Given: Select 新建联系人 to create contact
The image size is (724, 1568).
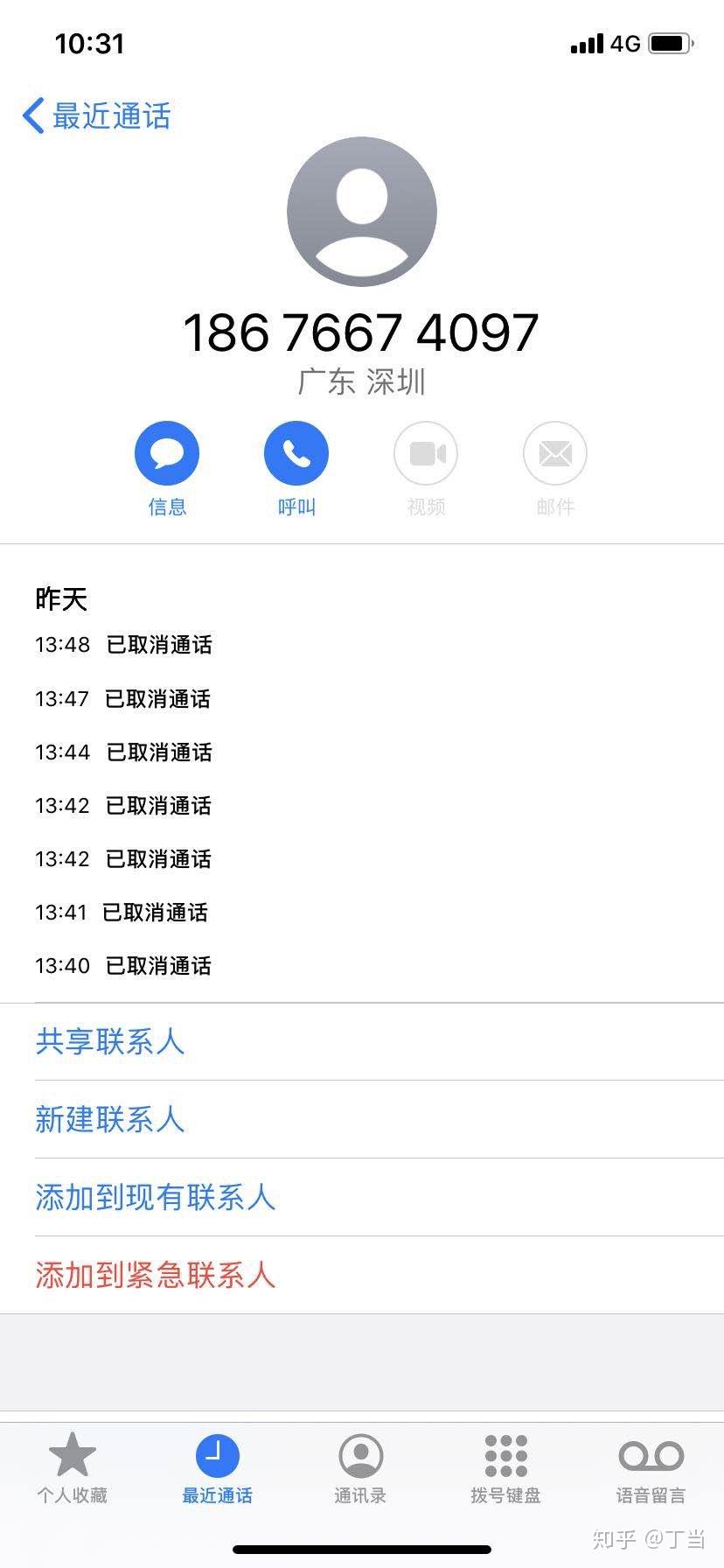Looking at the screenshot, I should click(110, 1119).
